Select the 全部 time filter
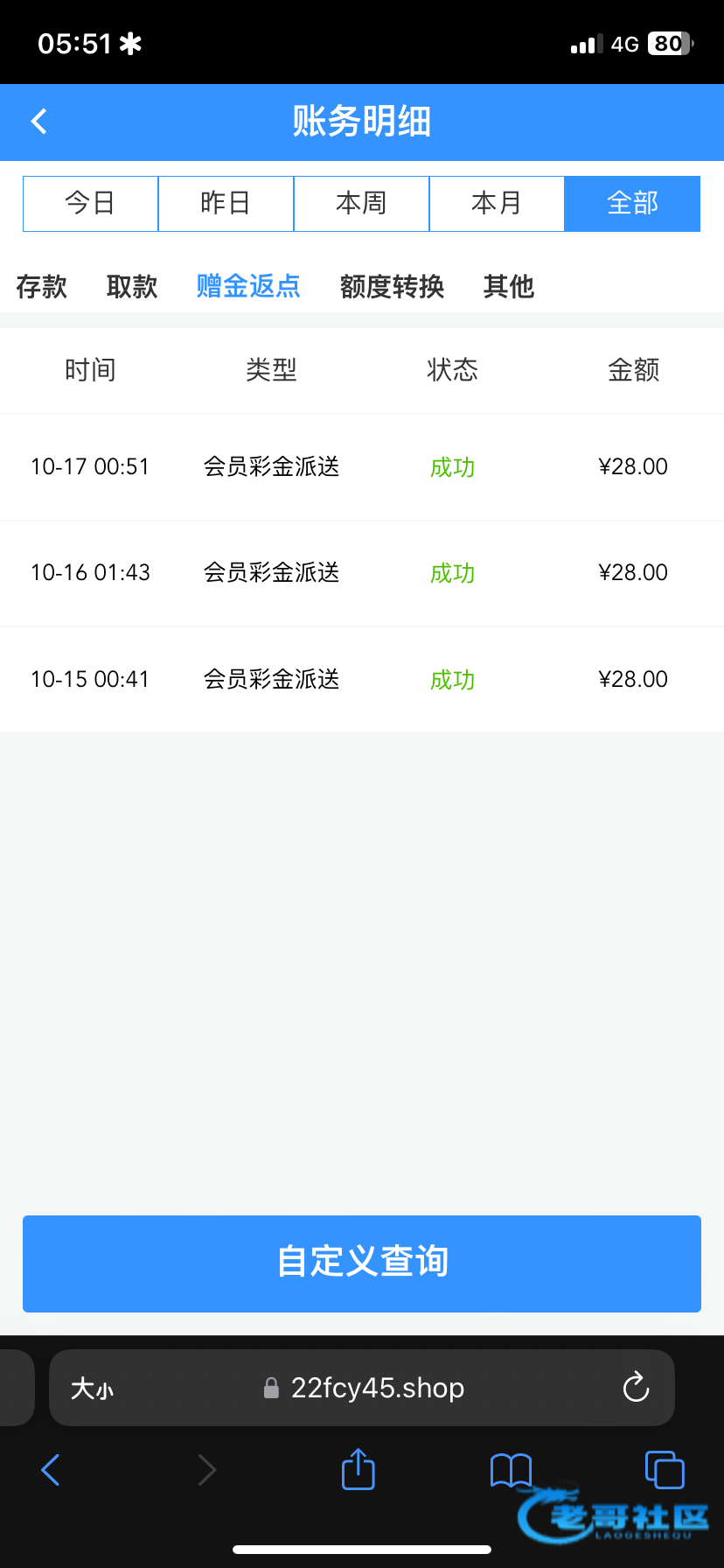Viewport: 724px width, 1568px height. [632, 204]
